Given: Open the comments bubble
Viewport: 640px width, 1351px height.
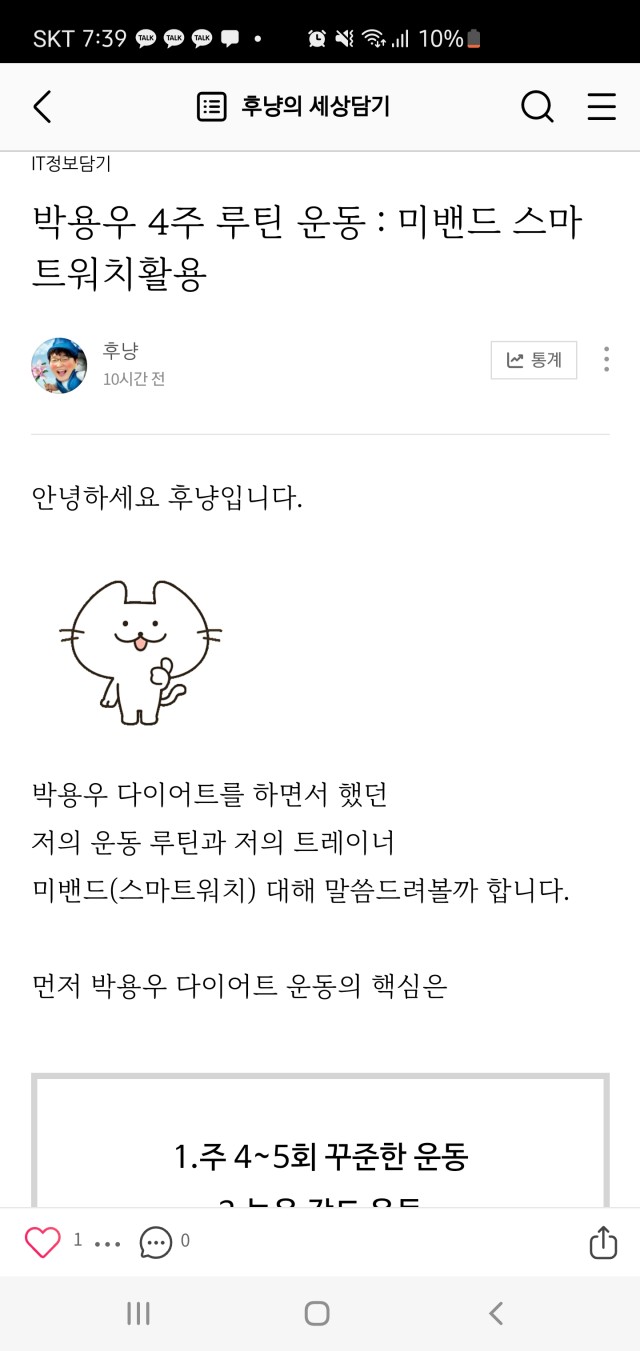Looking at the screenshot, I should tap(156, 1242).
